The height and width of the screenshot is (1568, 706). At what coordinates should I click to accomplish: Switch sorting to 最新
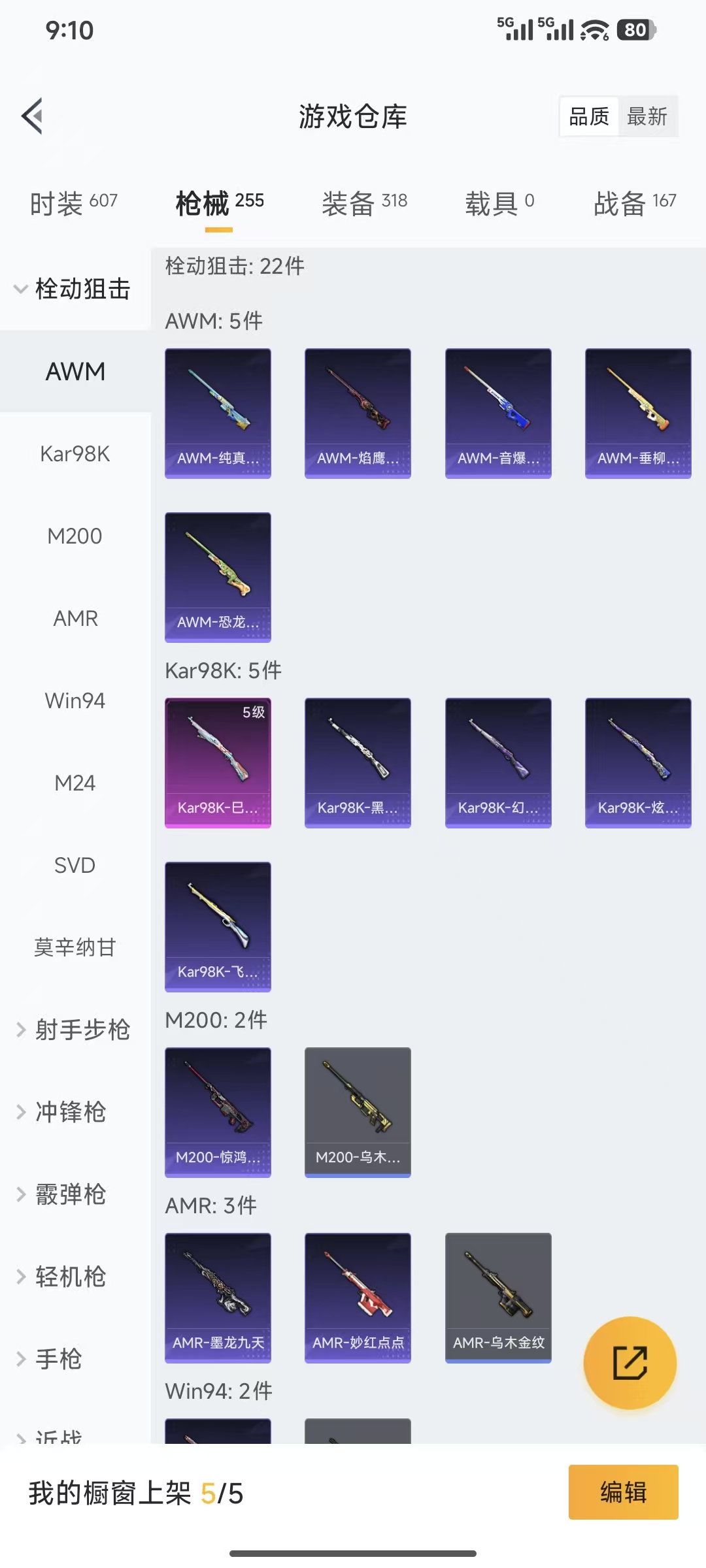[x=648, y=116]
